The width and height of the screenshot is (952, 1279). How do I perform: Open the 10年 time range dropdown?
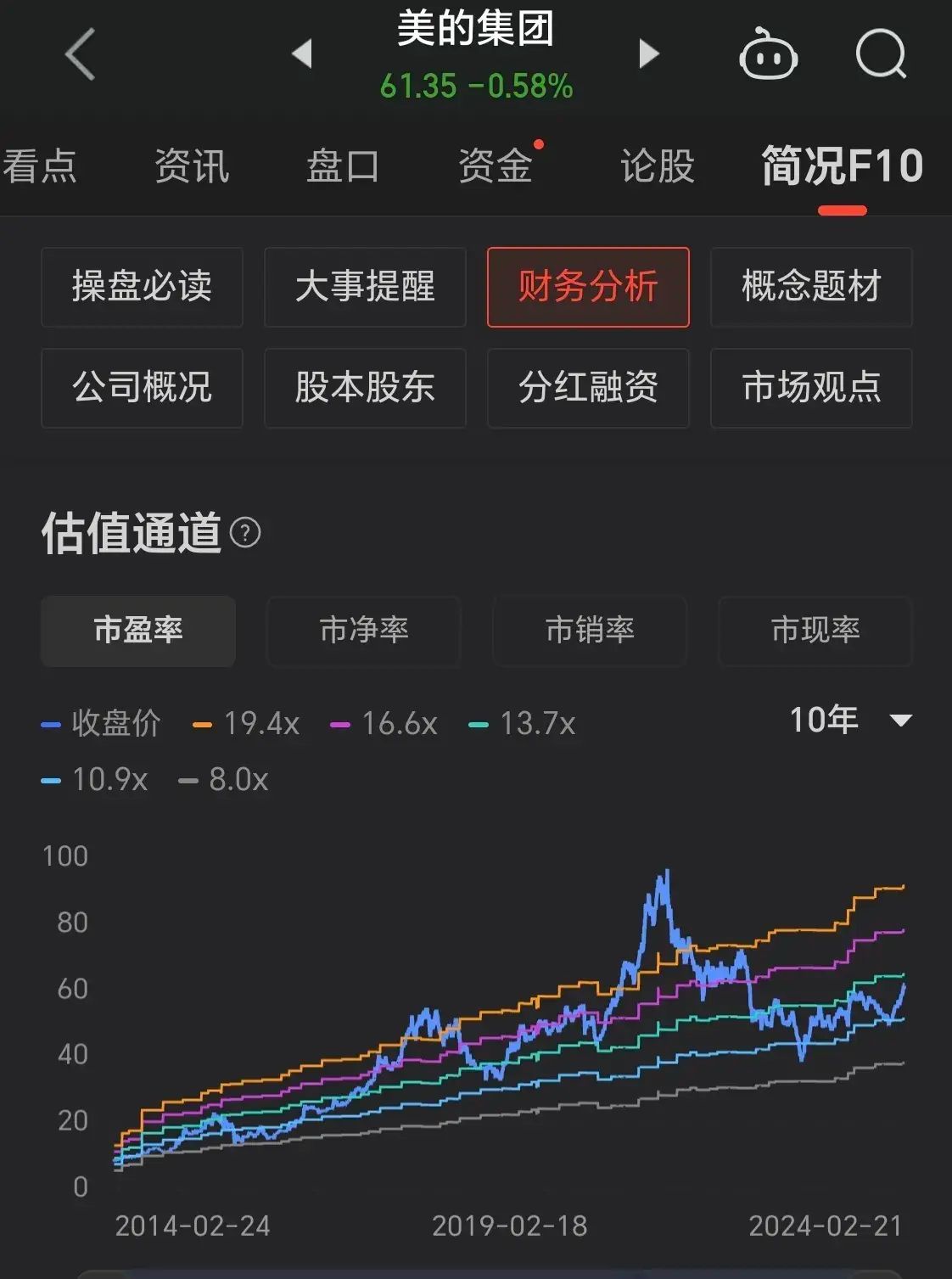tap(851, 719)
